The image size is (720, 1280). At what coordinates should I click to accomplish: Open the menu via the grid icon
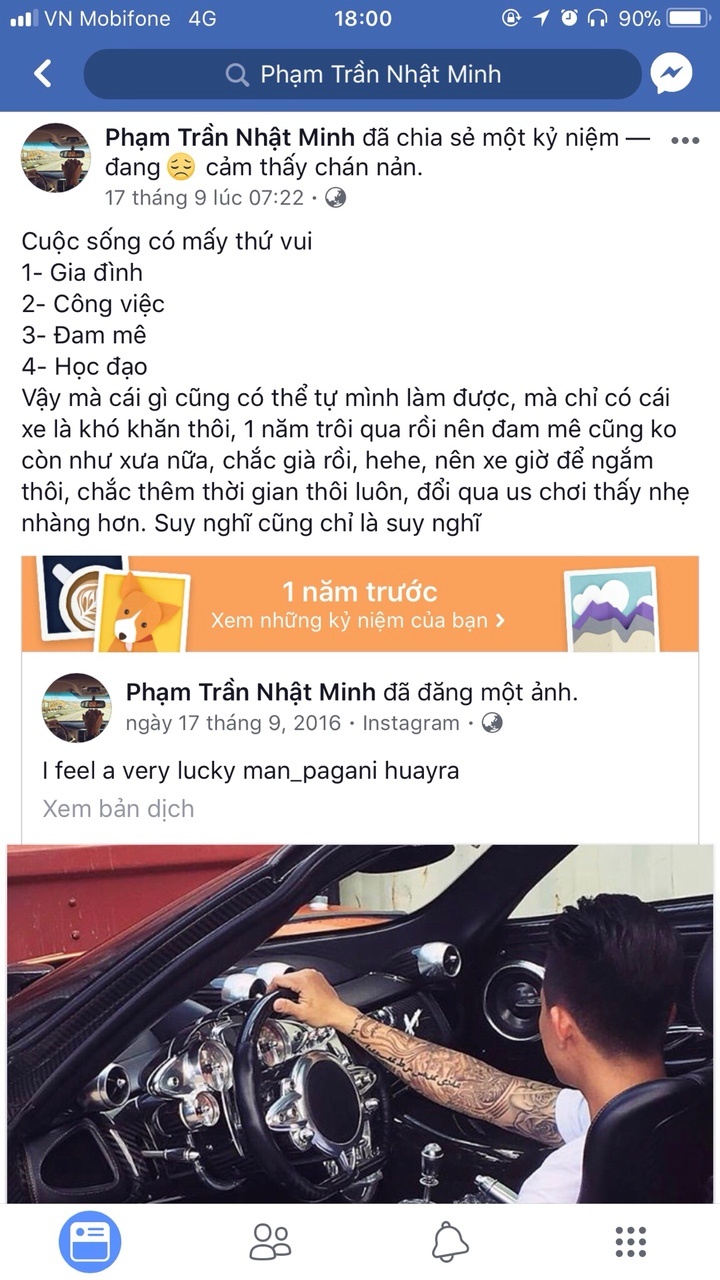[x=631, y=1240]
